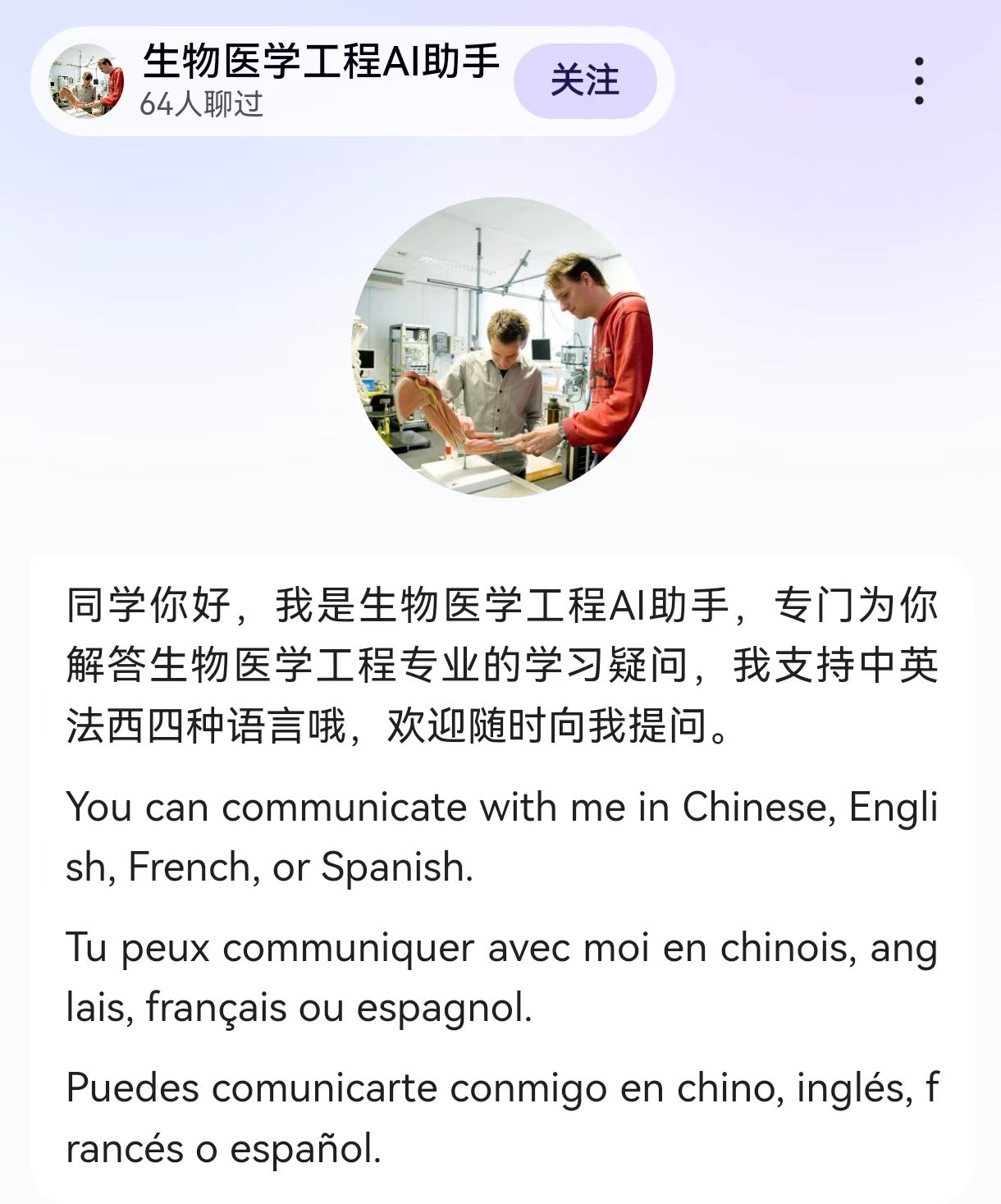The height and width of the screenshot is (1204, 1001).
Task: Follow the 生物医学工程AI助手 bot with 关注
Action: 584,81
